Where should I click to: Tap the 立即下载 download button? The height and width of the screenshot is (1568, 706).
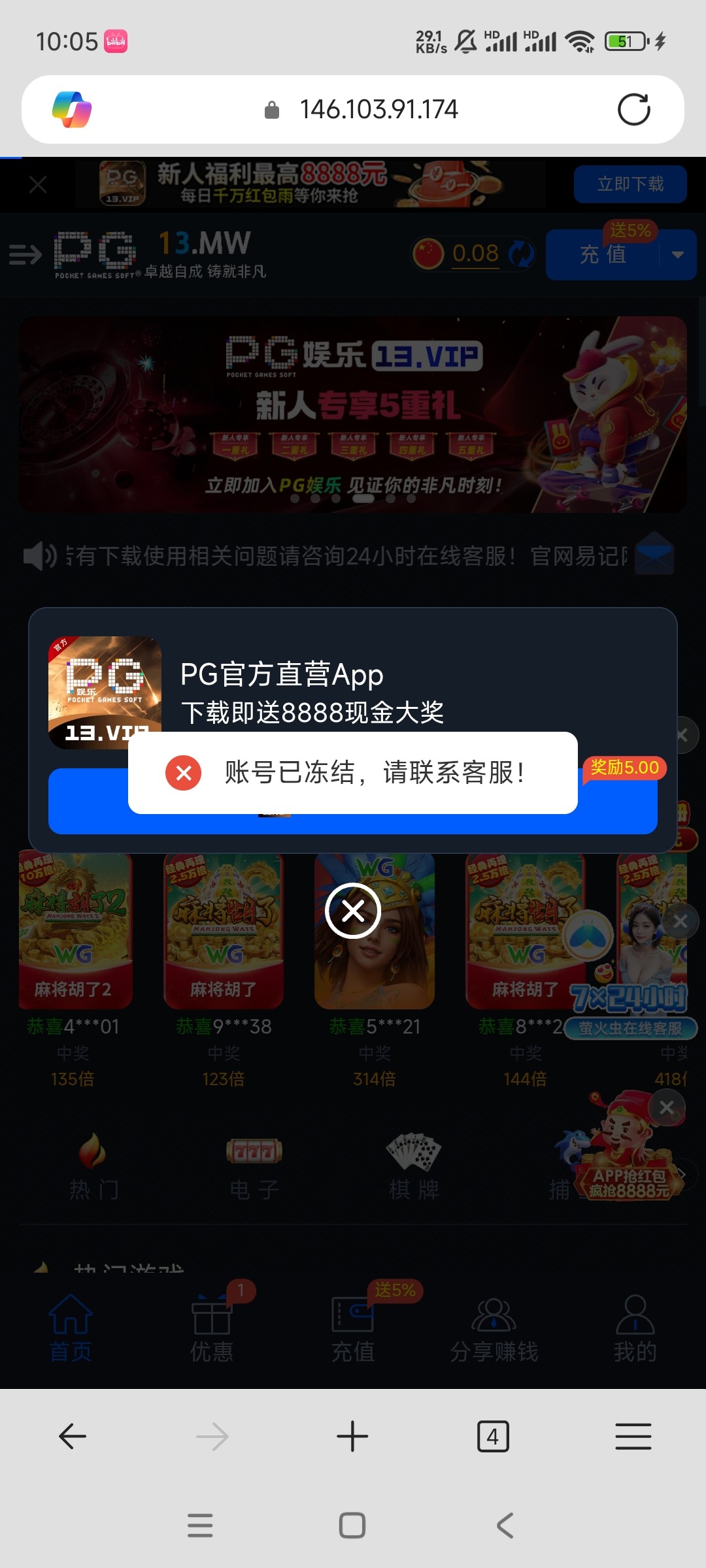630,184
